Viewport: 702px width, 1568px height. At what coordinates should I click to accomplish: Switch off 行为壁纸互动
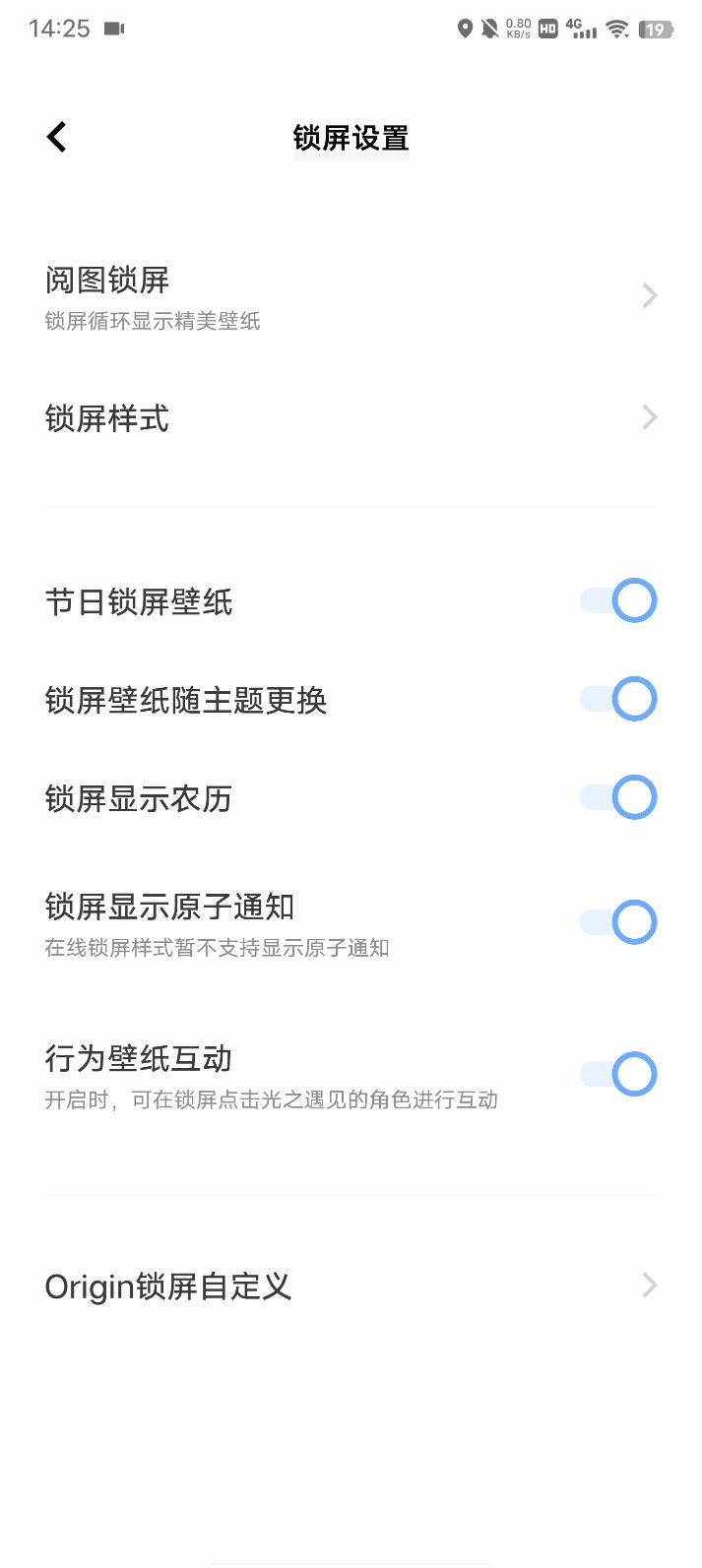pyautogui.click(x=617, y=1074)
